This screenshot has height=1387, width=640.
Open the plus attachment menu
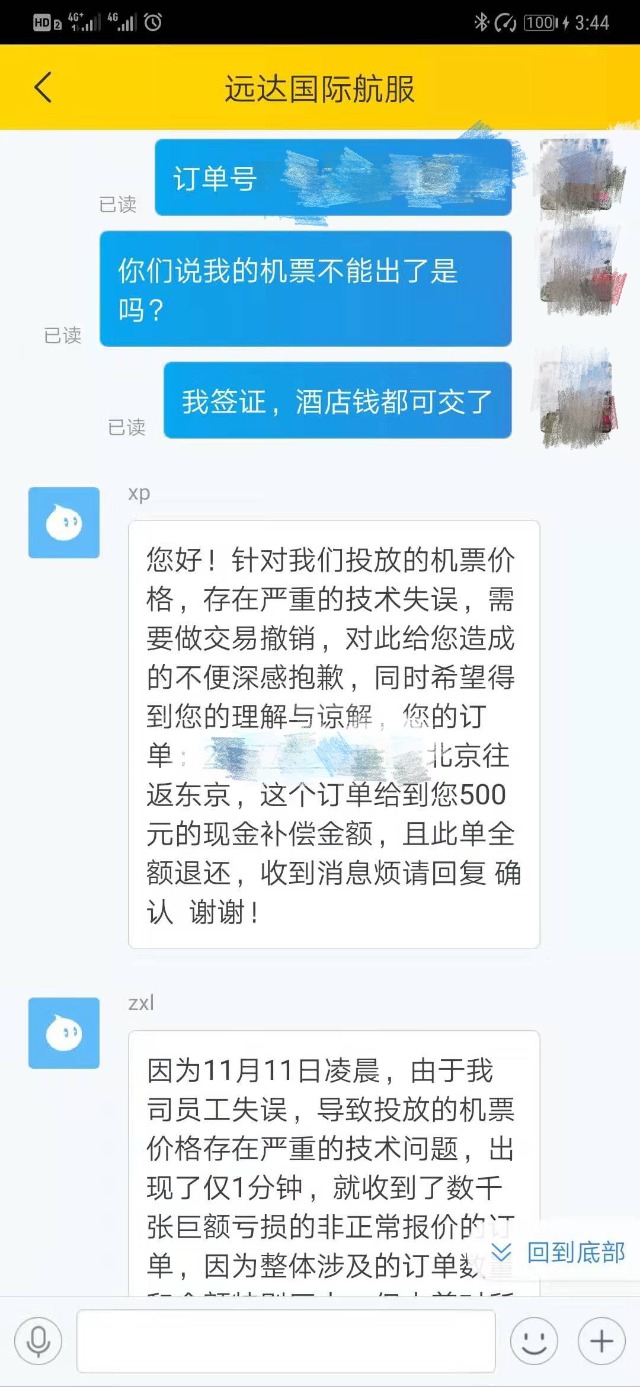tap(601, 1341)
